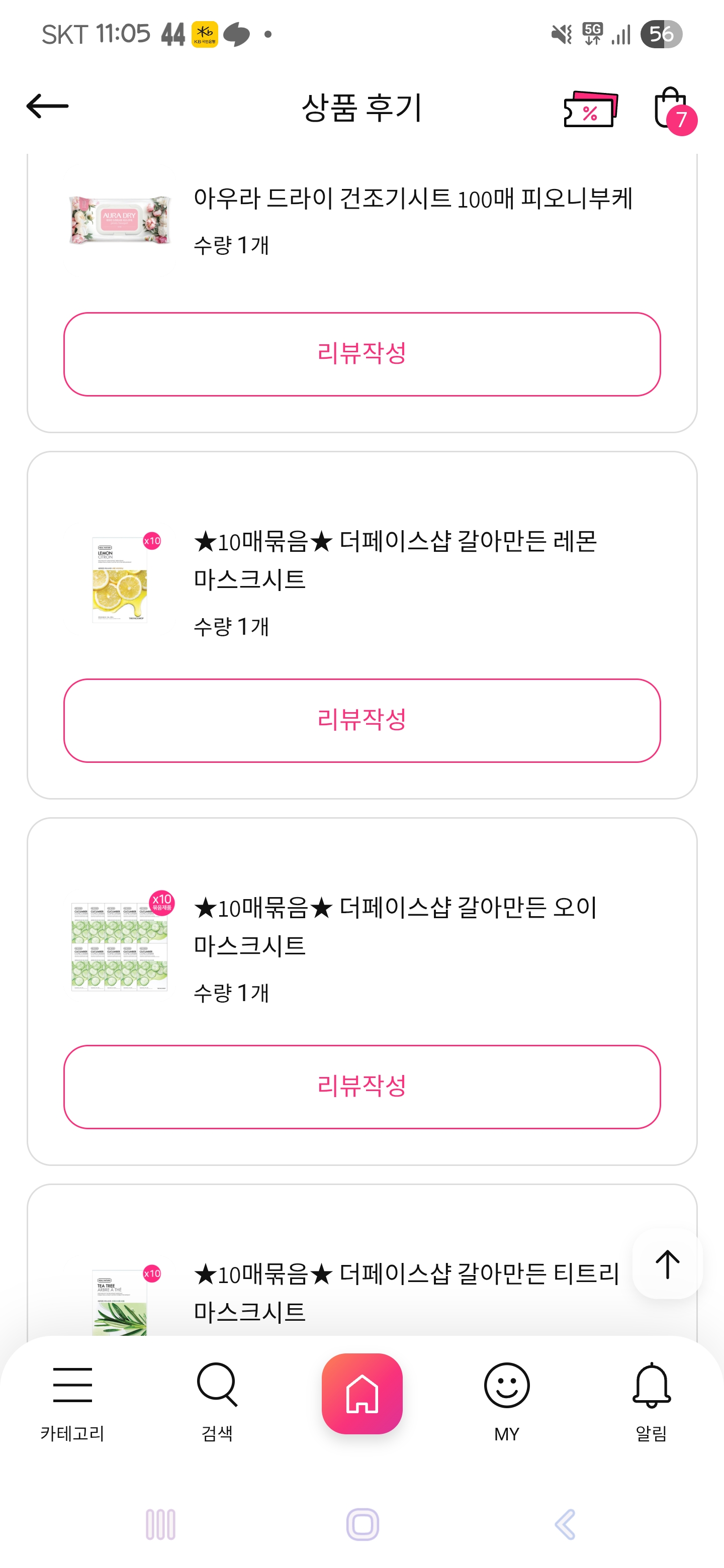Go to the home tab

(361, 1393)
